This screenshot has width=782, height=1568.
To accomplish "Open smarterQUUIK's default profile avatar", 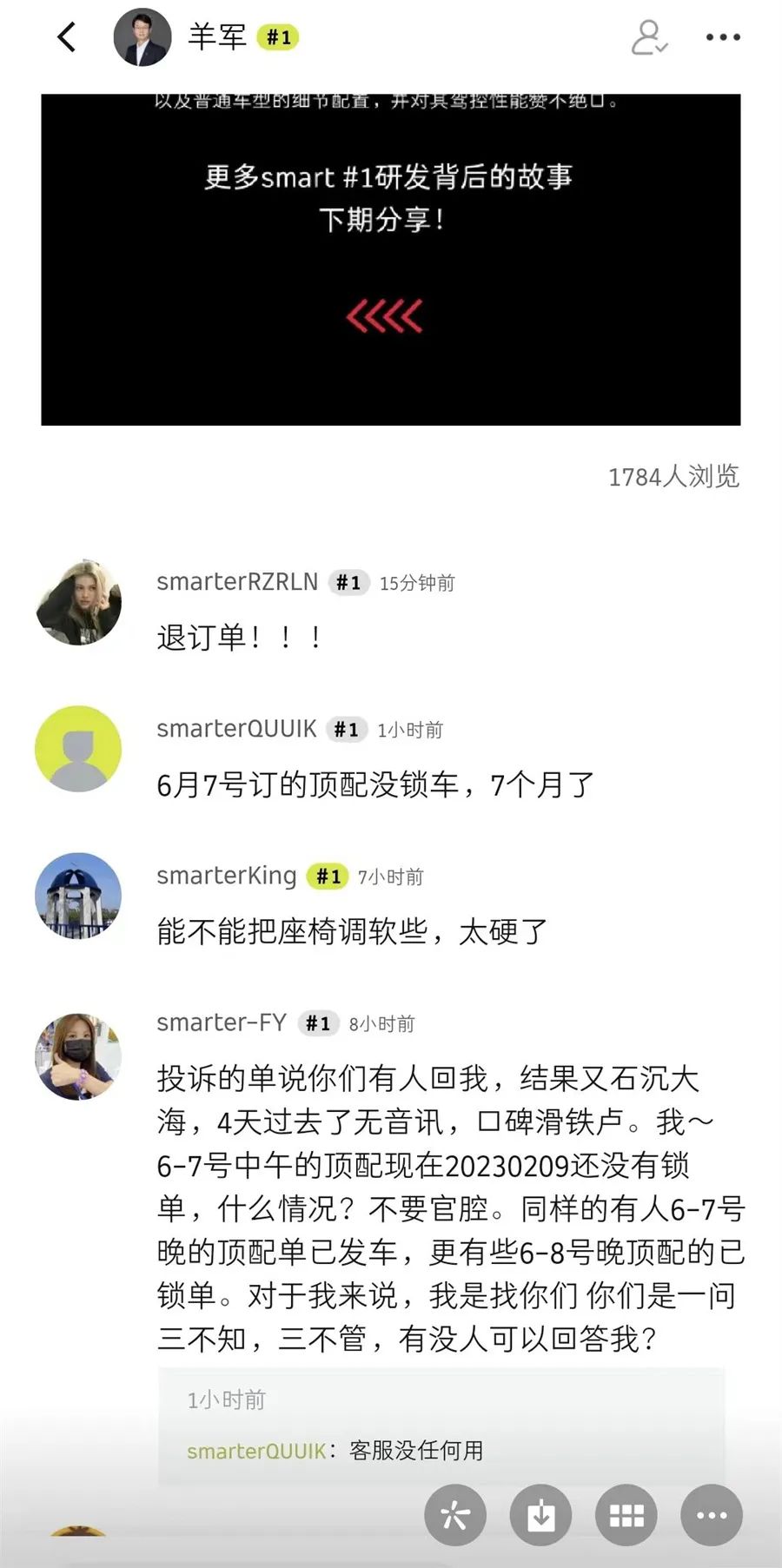I will tap(78, 749).
